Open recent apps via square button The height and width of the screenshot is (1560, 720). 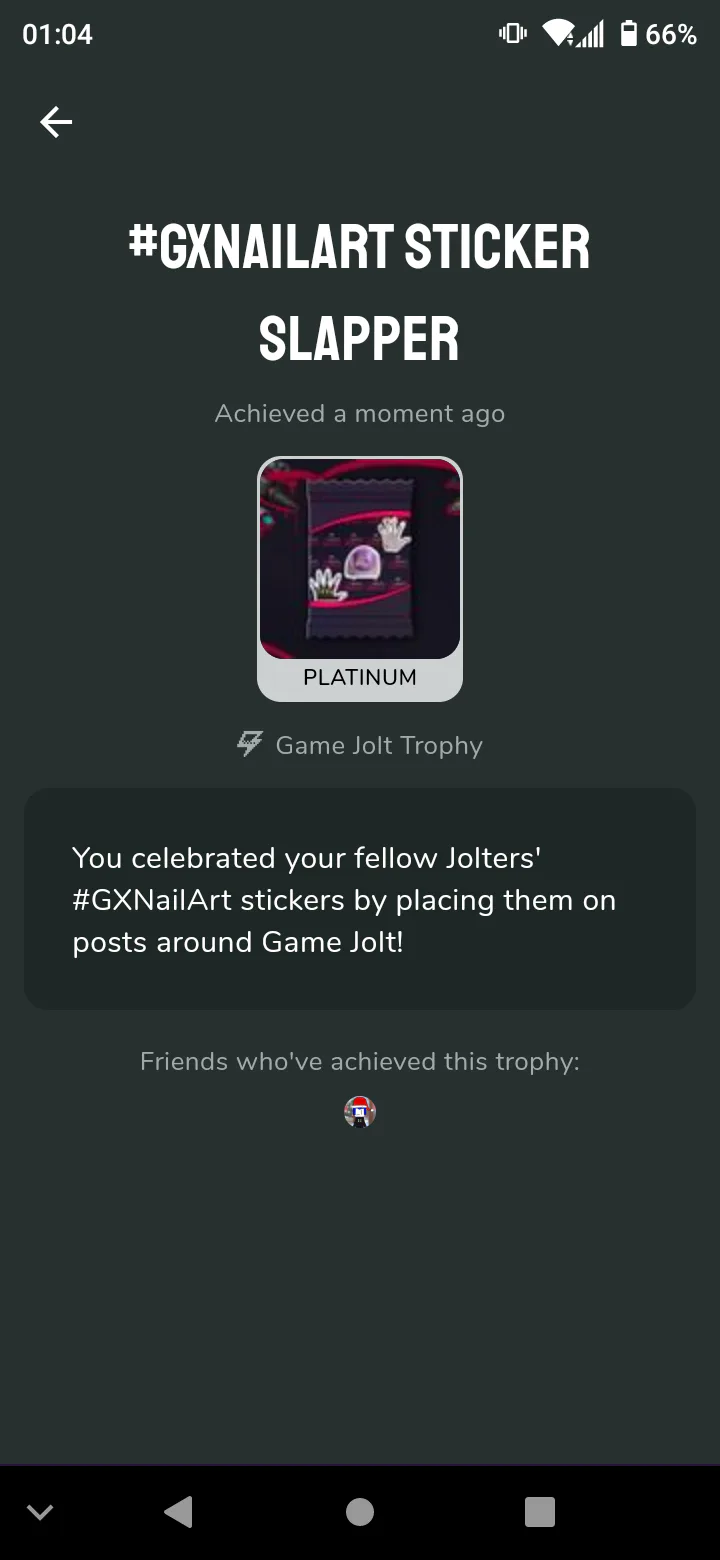[x=540, y=1512]
